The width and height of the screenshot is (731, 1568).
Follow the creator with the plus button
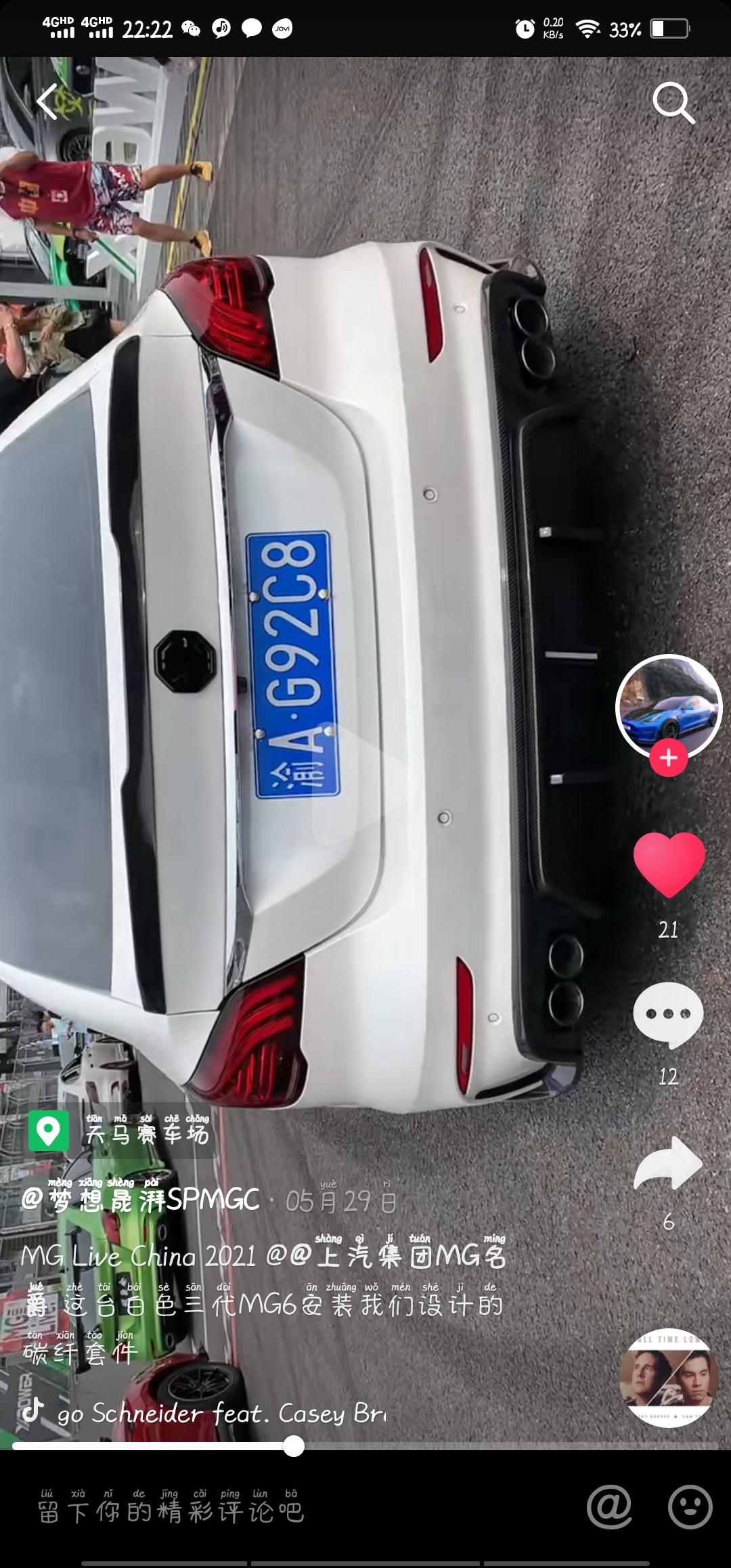[x=669, y=758]
